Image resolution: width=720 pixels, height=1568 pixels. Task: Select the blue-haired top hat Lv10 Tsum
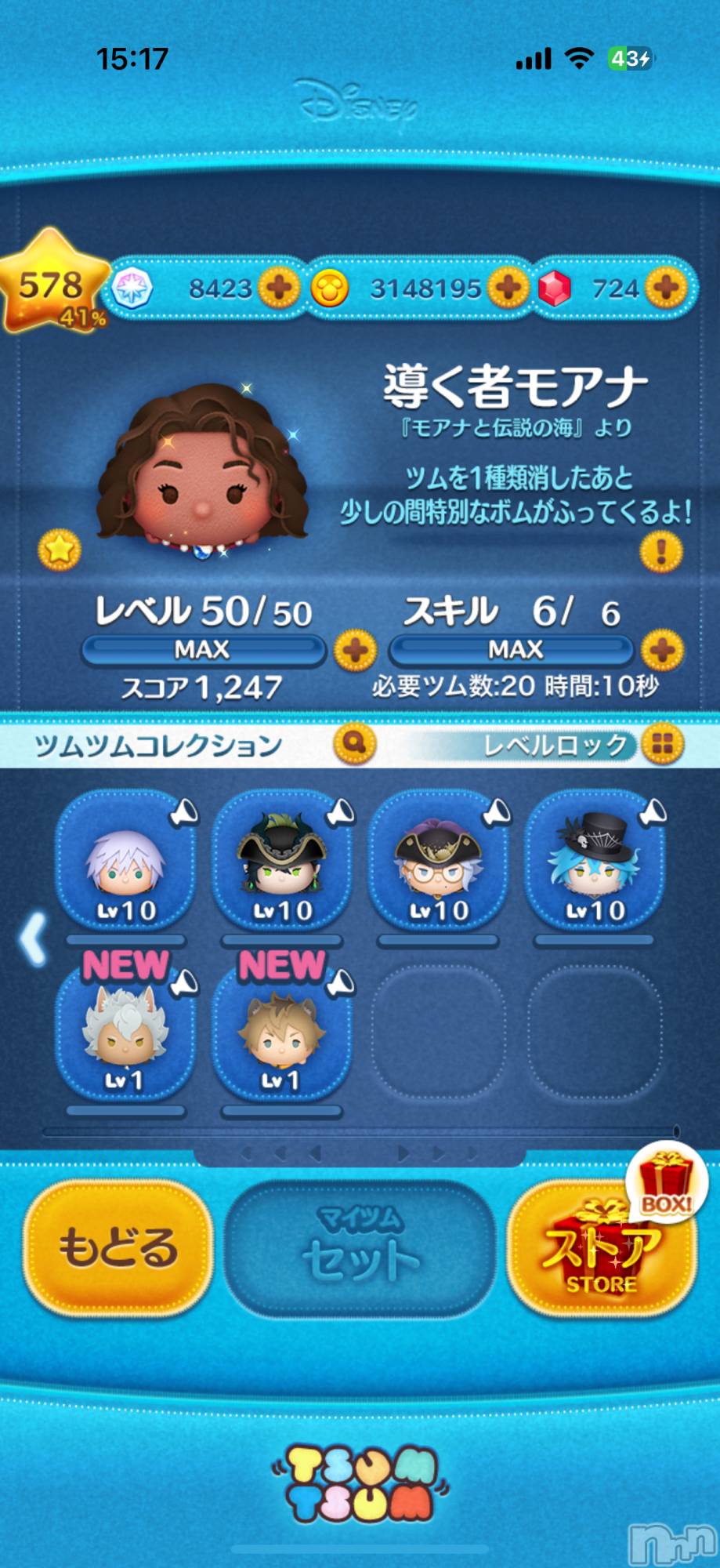point(594,862)
